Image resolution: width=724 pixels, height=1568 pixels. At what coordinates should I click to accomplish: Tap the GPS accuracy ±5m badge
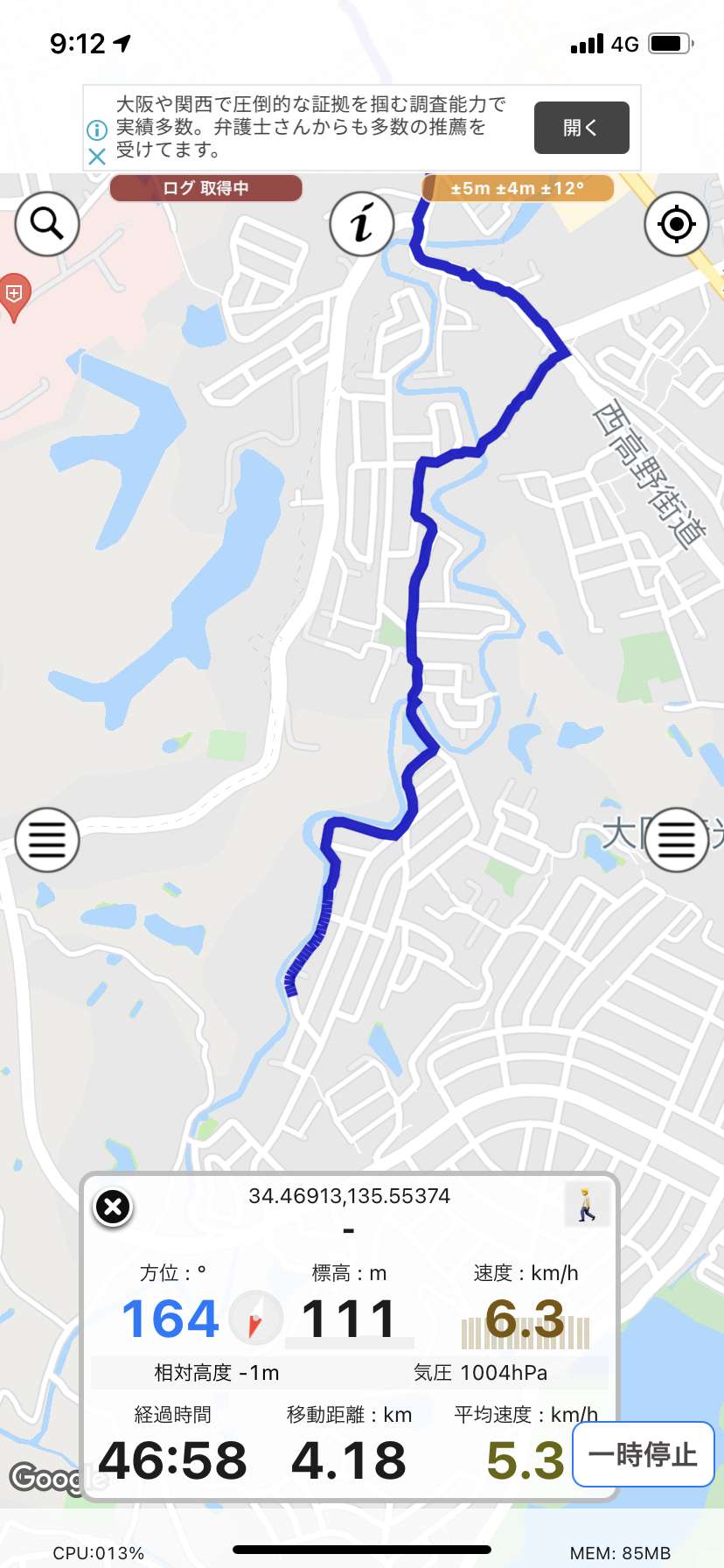(x=518, y=188)
